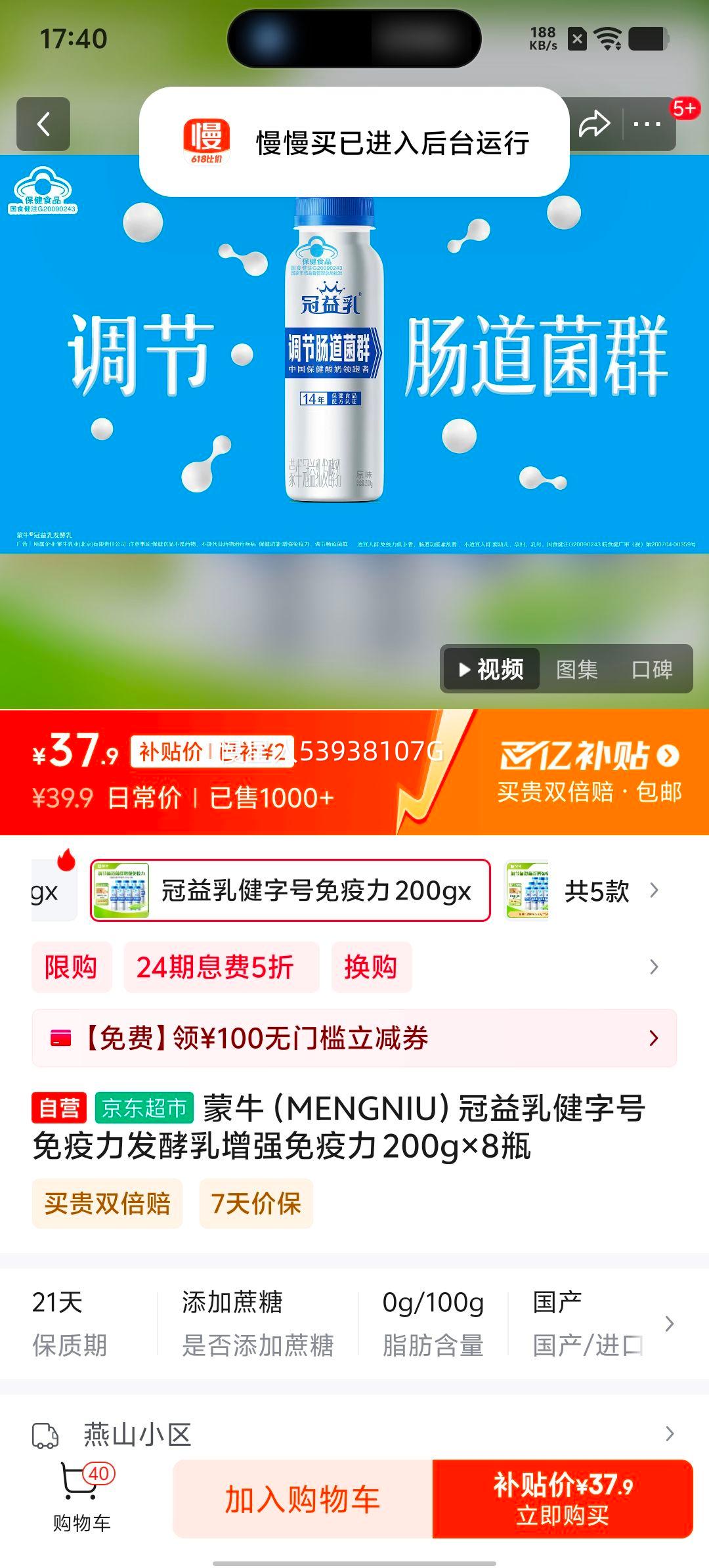Open 百亿补贴 via its arrow icon
This screenshot has height=1568, width=709.
(x=666, y=755)
